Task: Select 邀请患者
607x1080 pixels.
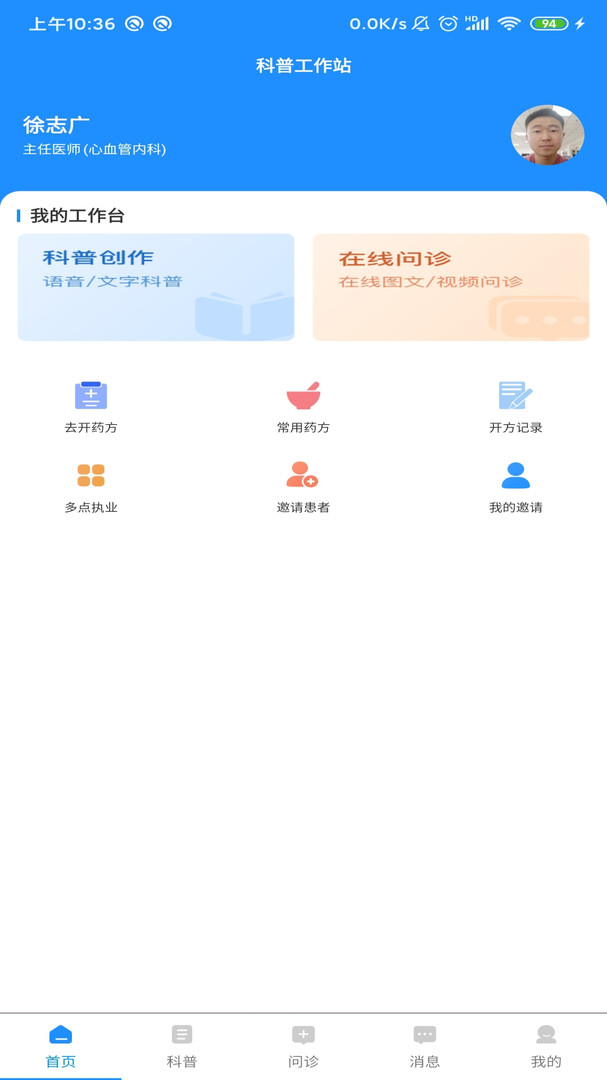Action: (303, 488)
